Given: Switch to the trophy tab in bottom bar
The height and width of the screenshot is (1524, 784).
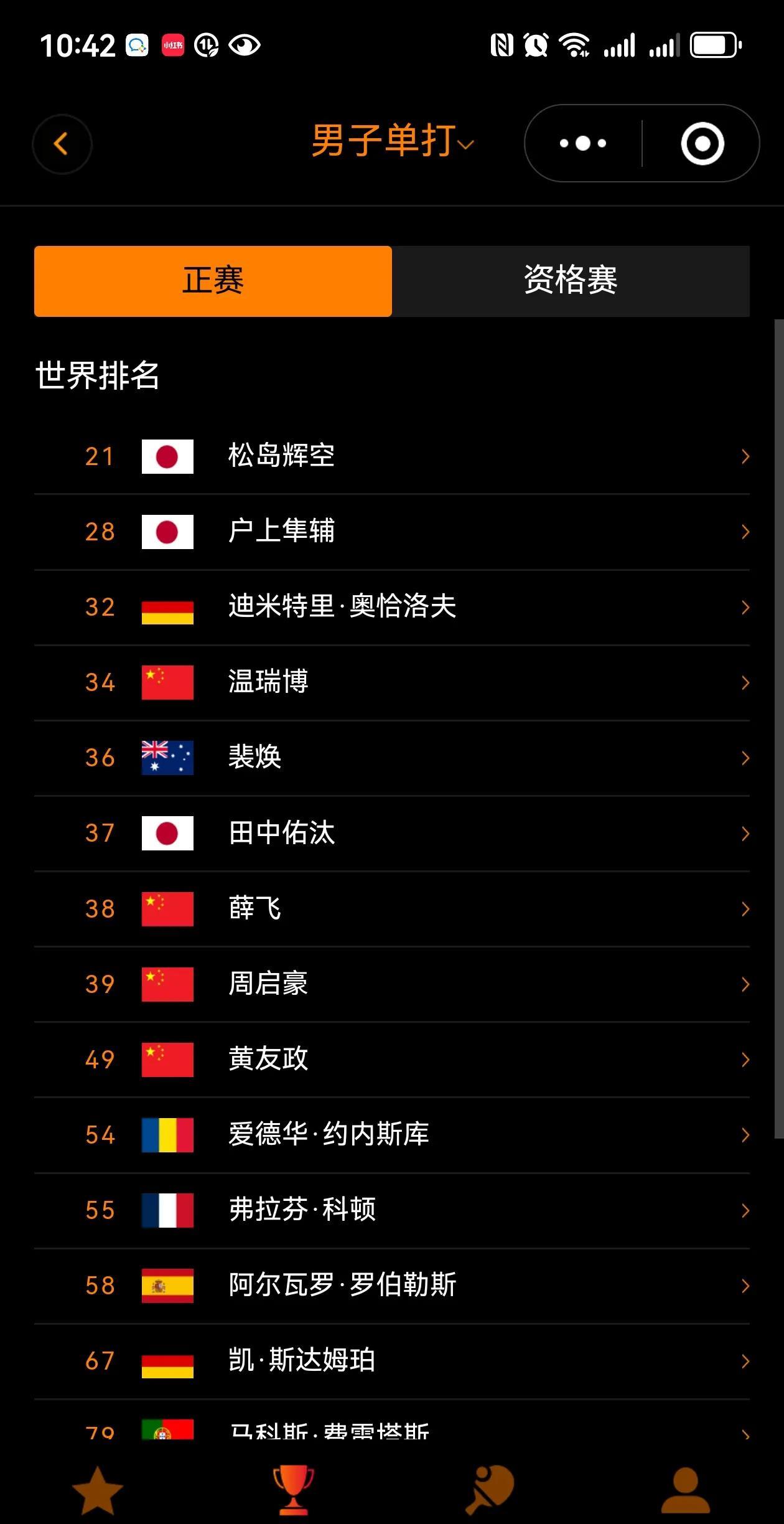Looking at the screenshot, I should tap(293, 1490).
